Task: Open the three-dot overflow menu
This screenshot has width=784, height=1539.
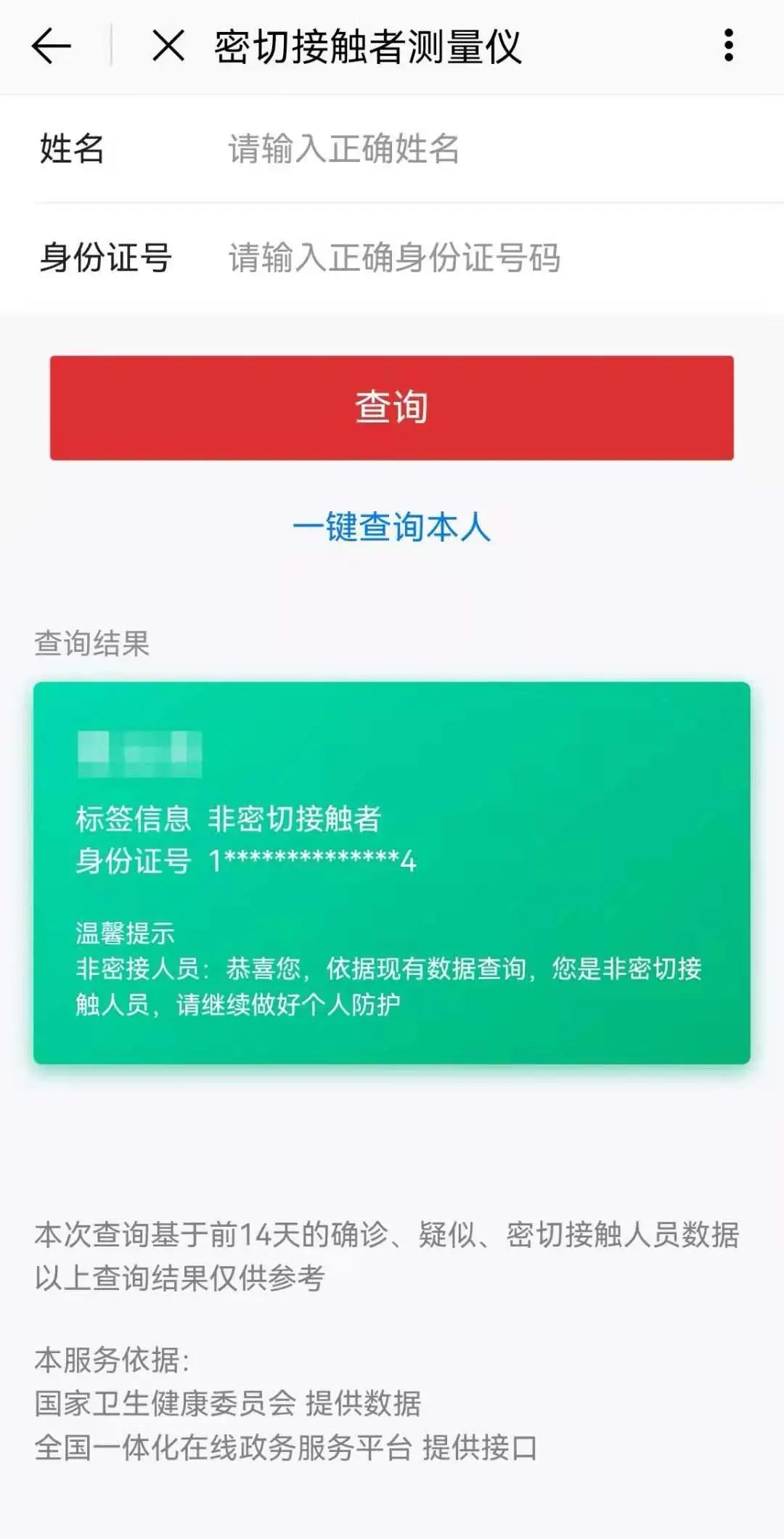Action: pyautogui.click(x=729, y=46)
